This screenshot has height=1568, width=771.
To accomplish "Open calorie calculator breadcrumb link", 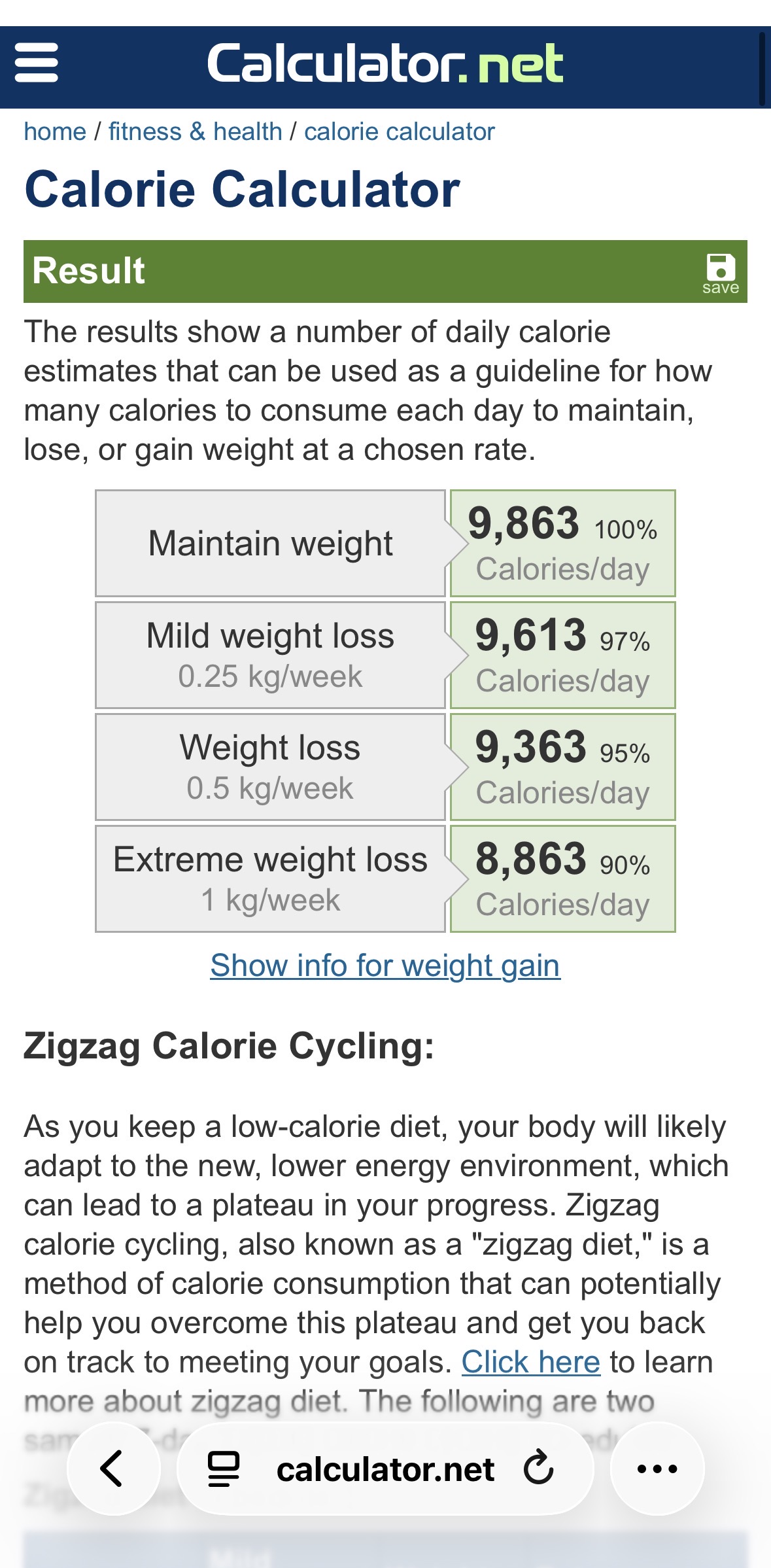I will point(399,131).
